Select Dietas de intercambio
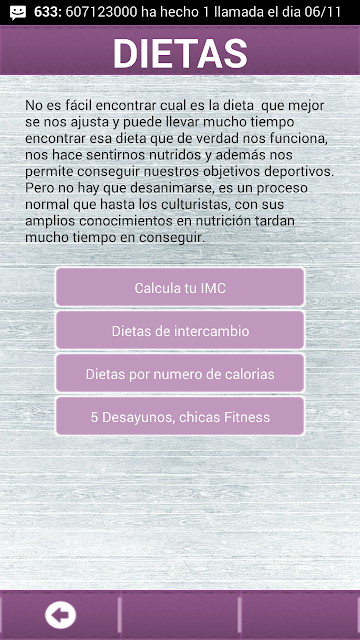 pos(180,330)
